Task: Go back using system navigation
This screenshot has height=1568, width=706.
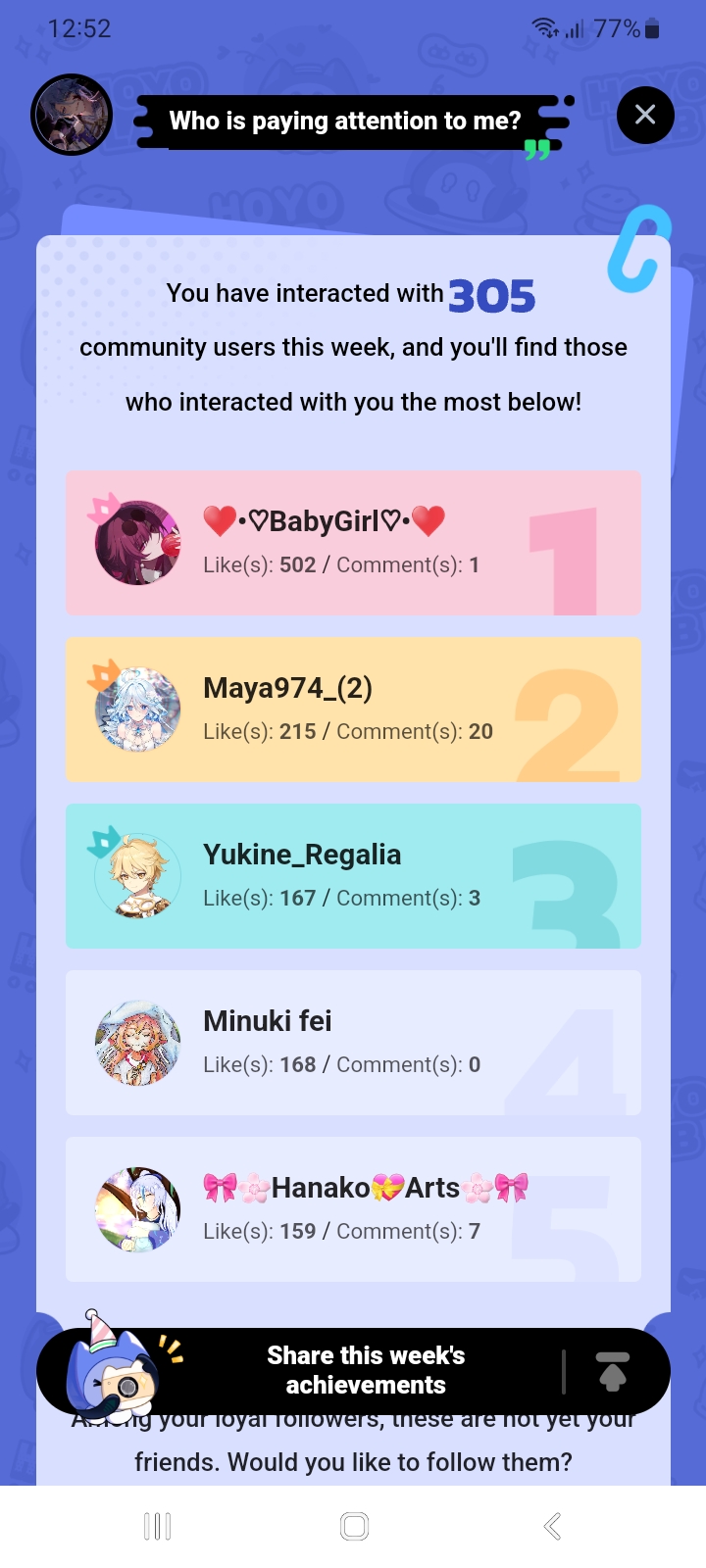Action: click(x=552, y=1526)
